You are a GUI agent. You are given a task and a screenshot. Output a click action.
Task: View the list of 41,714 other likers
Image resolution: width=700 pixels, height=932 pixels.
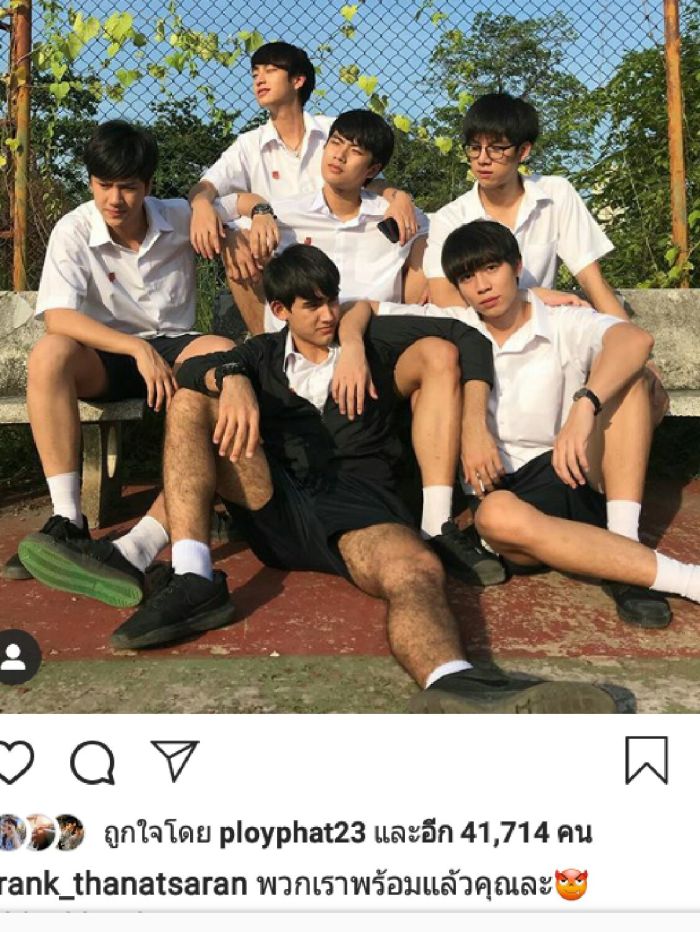click(507, 832)
